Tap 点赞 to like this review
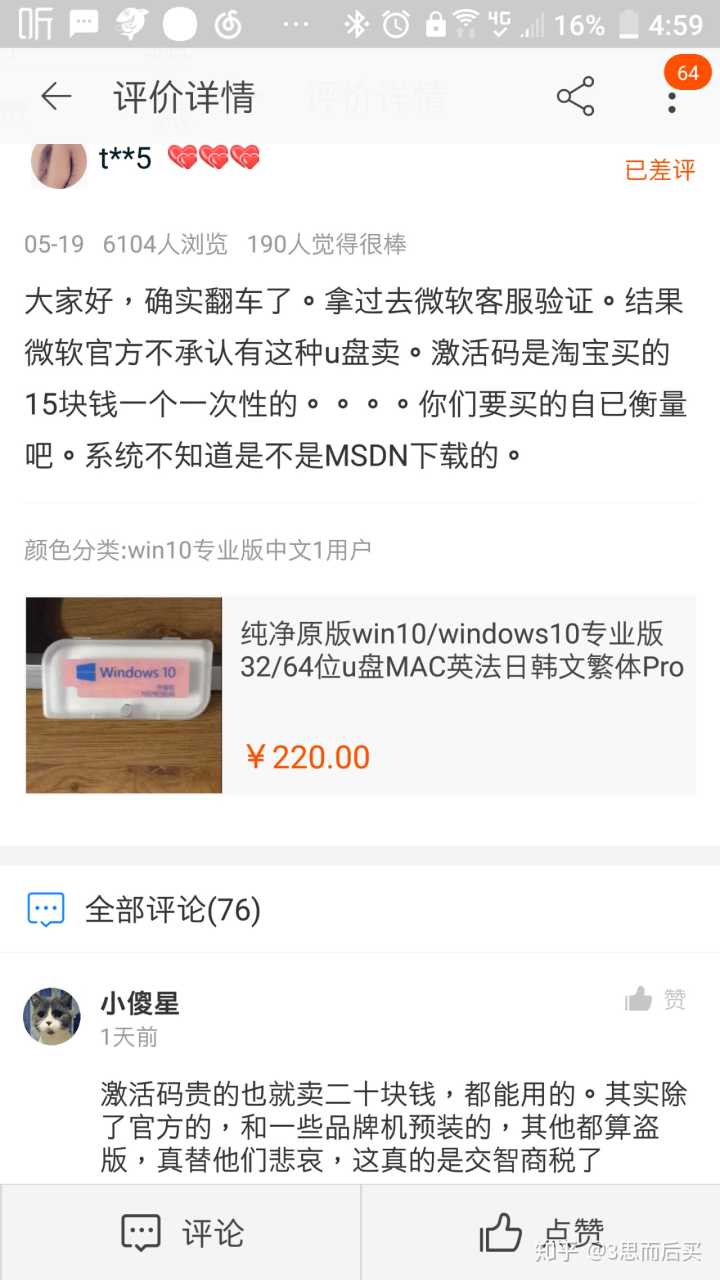Screen dimensions: 720x1280 click(541, 1232)
